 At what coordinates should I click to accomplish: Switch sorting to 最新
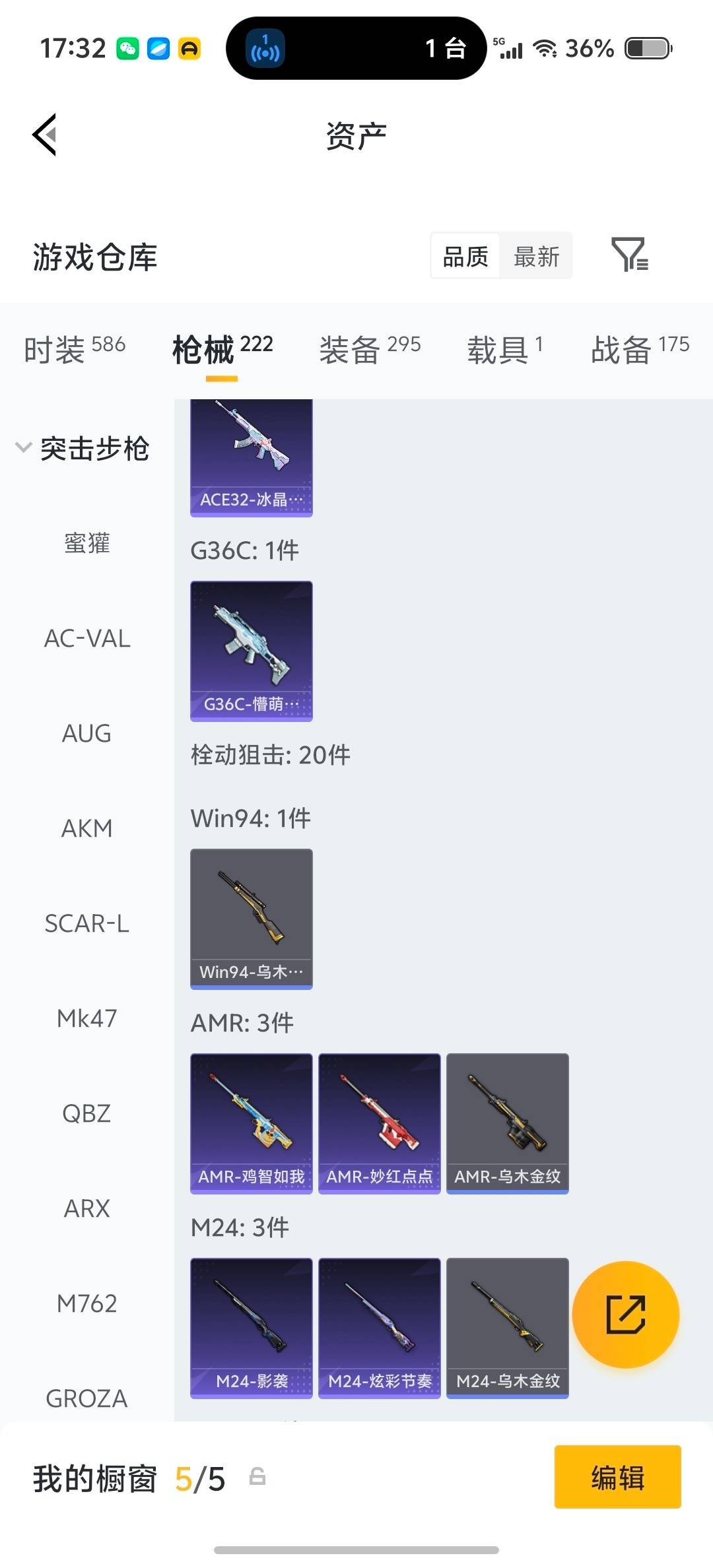tap(536, 256)
